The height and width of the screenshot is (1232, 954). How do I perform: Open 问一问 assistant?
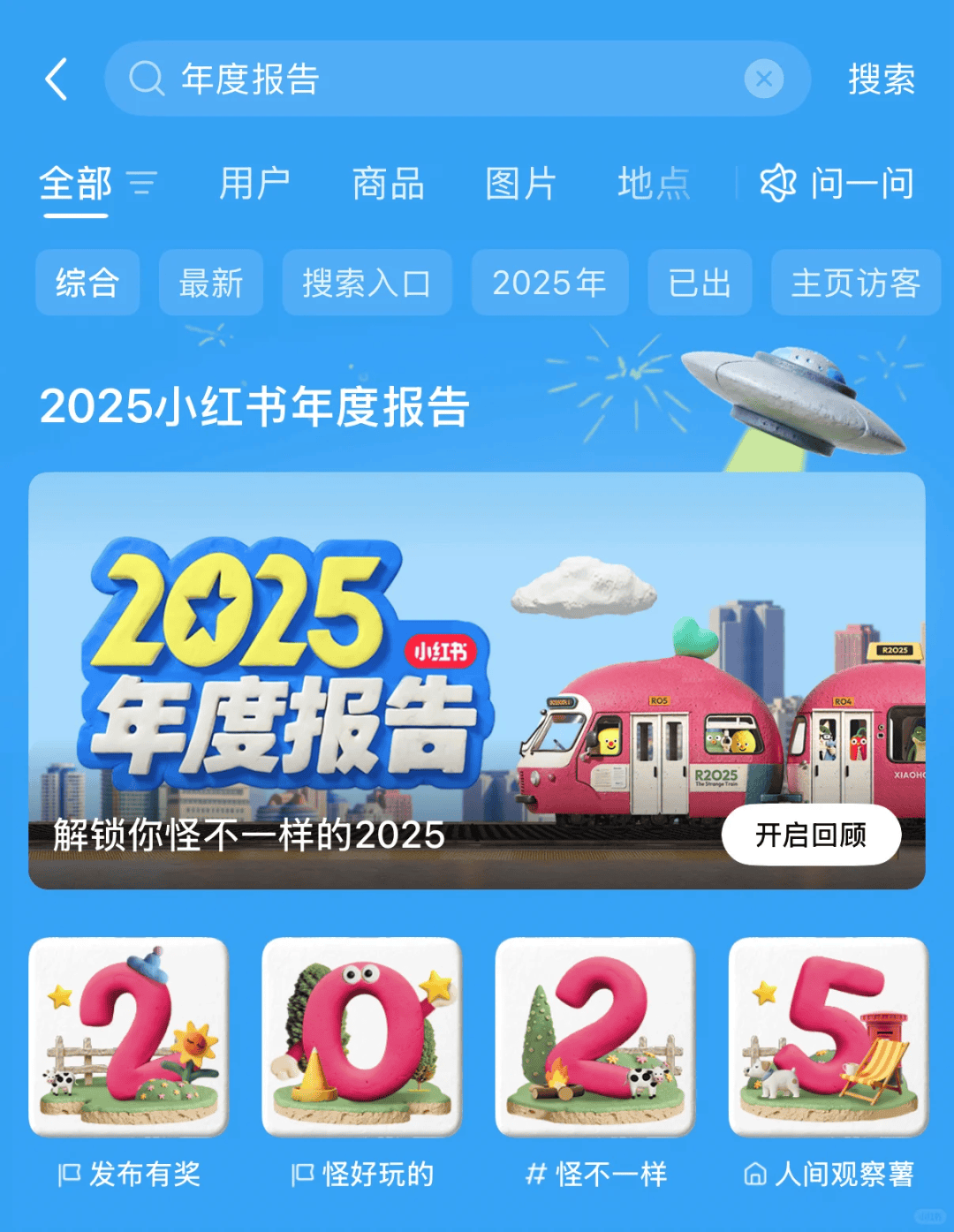click(837, 184)
